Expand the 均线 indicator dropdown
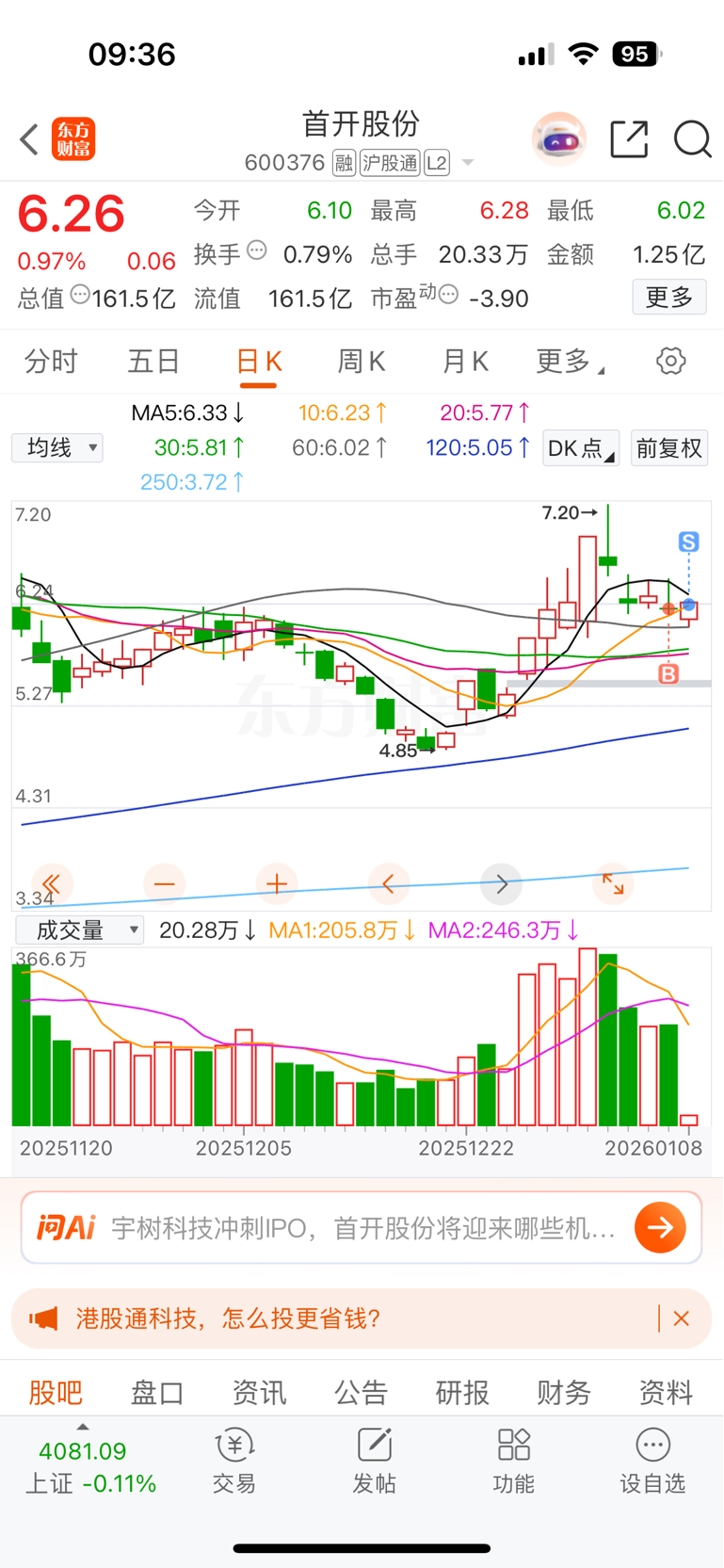The image size is (724, 1568). [57, 448]
